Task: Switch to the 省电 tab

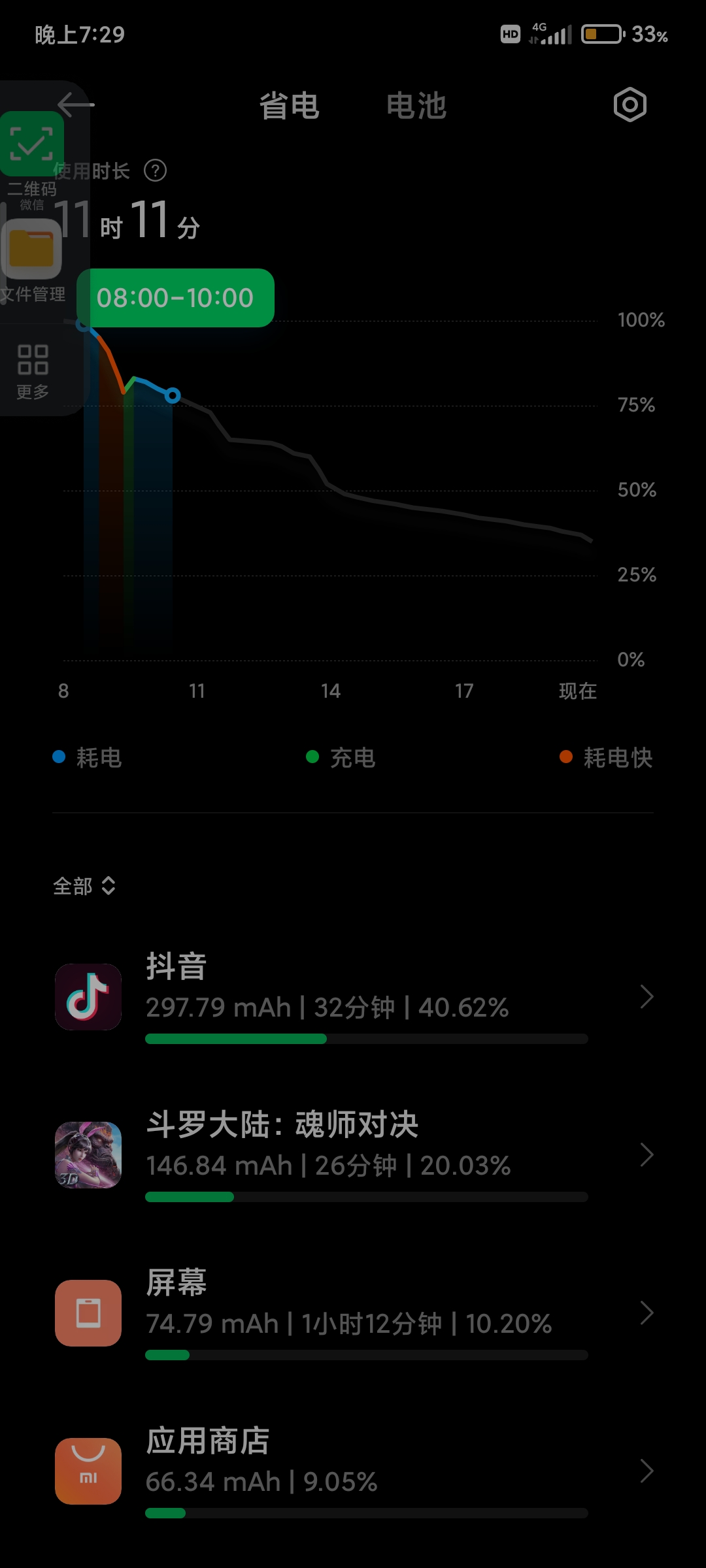Action: [x=289, y=106]
